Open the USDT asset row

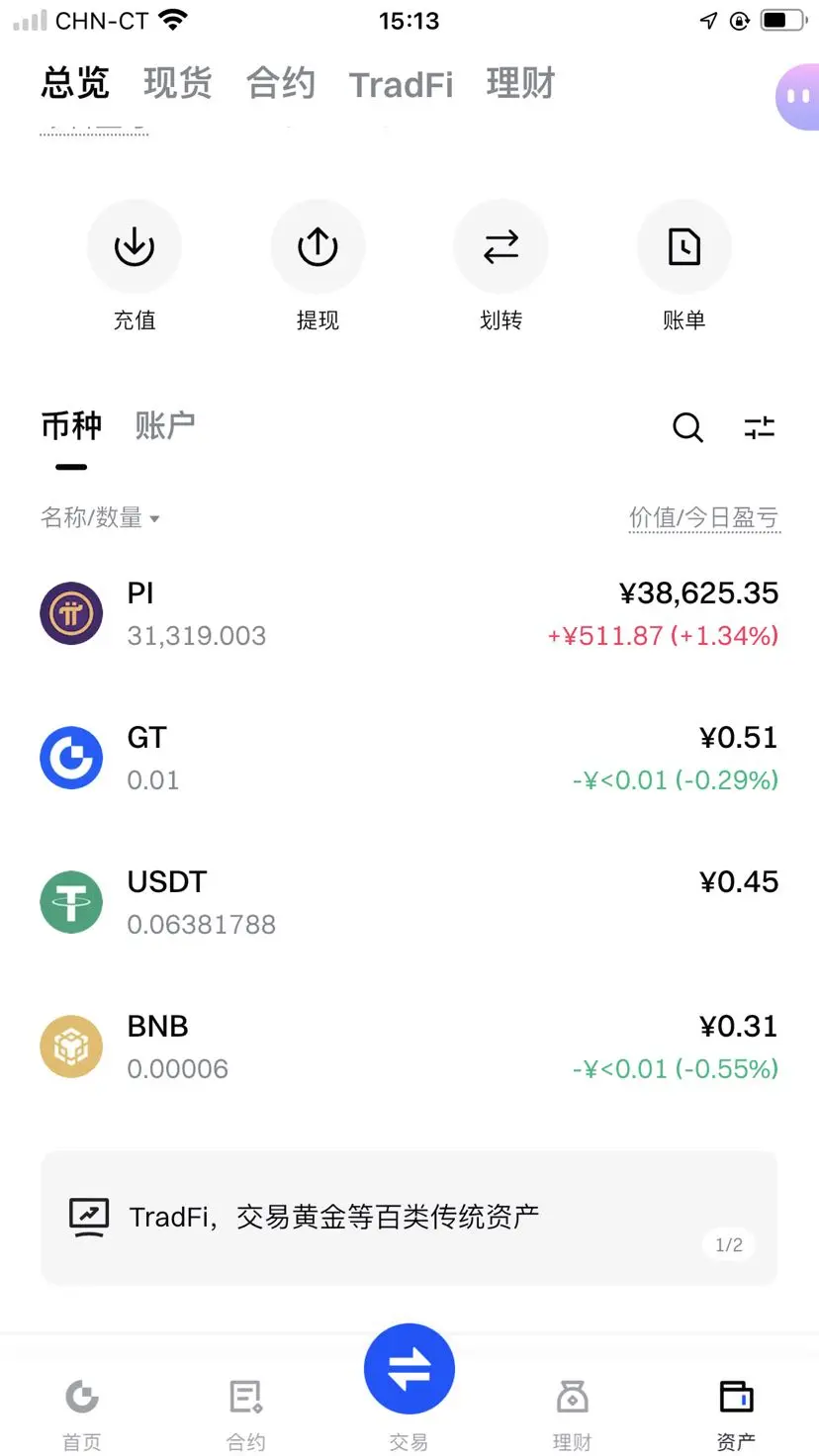409,902
